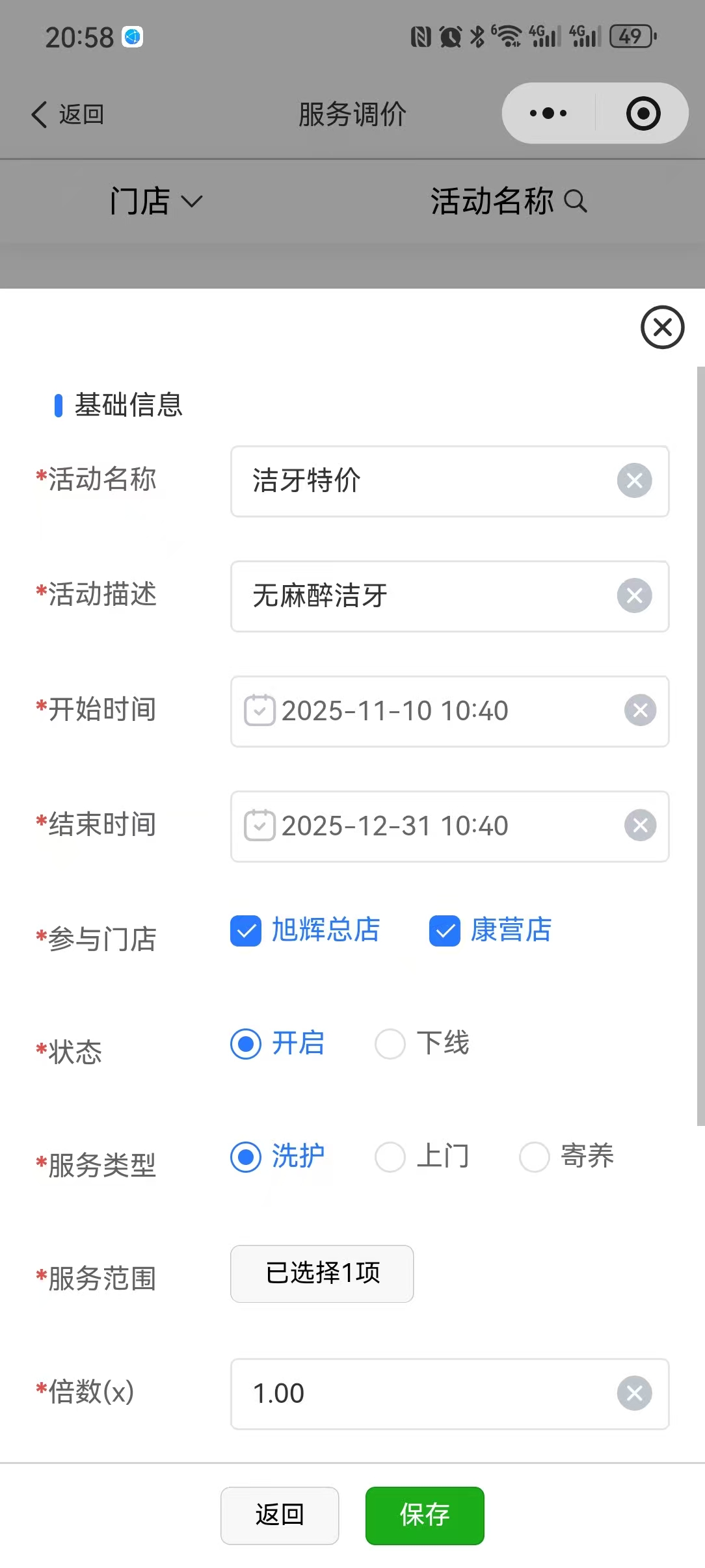Set status to 下线
705x1568 pixels.
click(390, 1044)
